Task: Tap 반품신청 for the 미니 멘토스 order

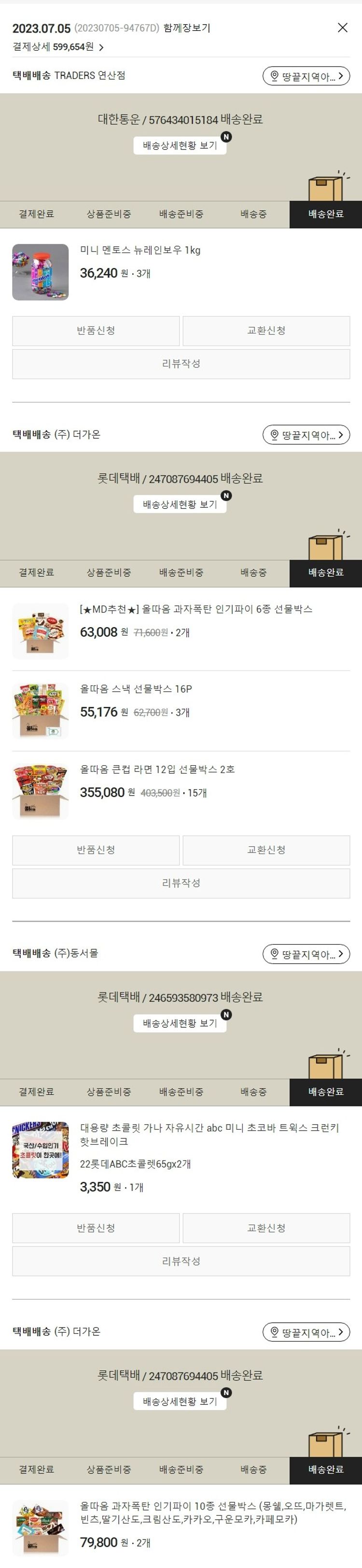Action: [x=96, y=331]
